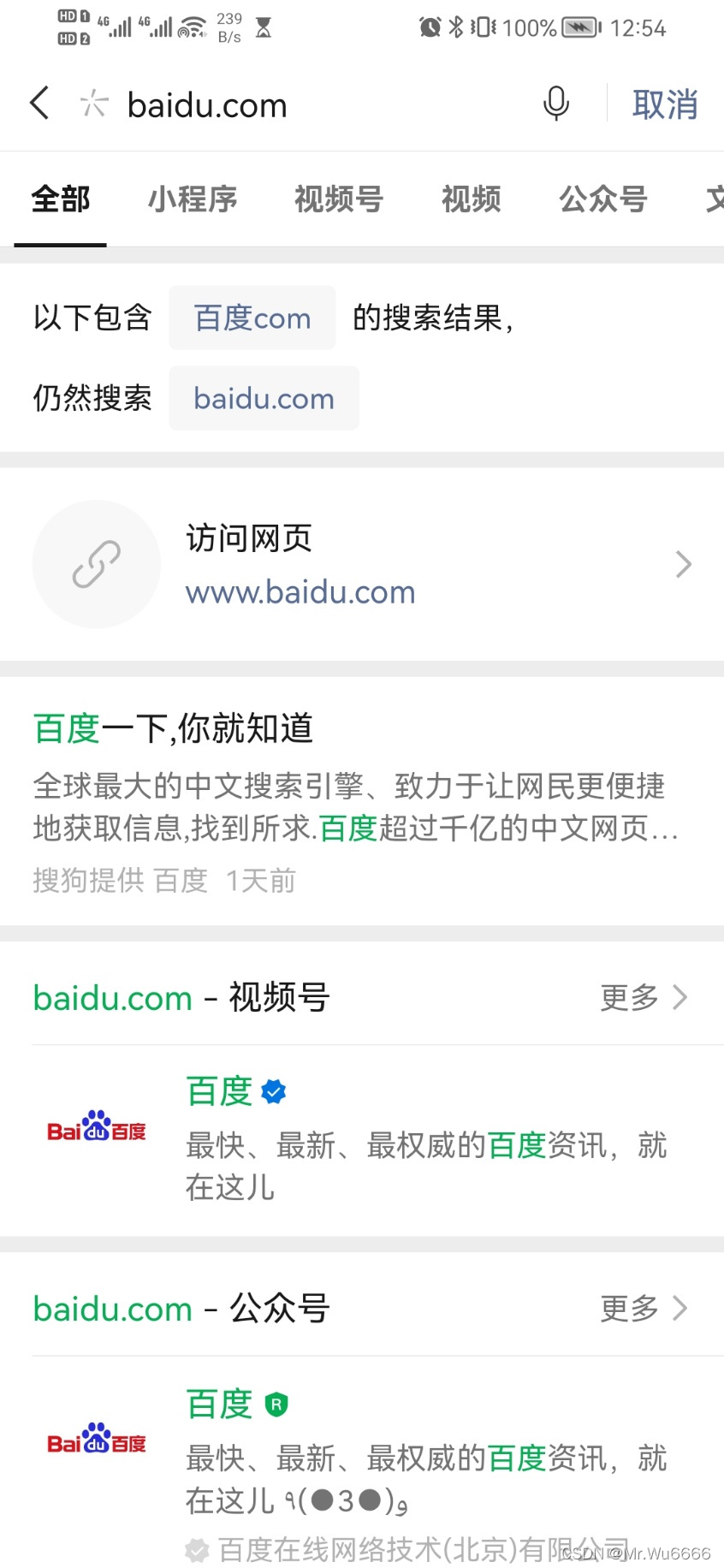Tap the 百度com suggestion chip
This screenshot has width=724, height=1568.
252,318
